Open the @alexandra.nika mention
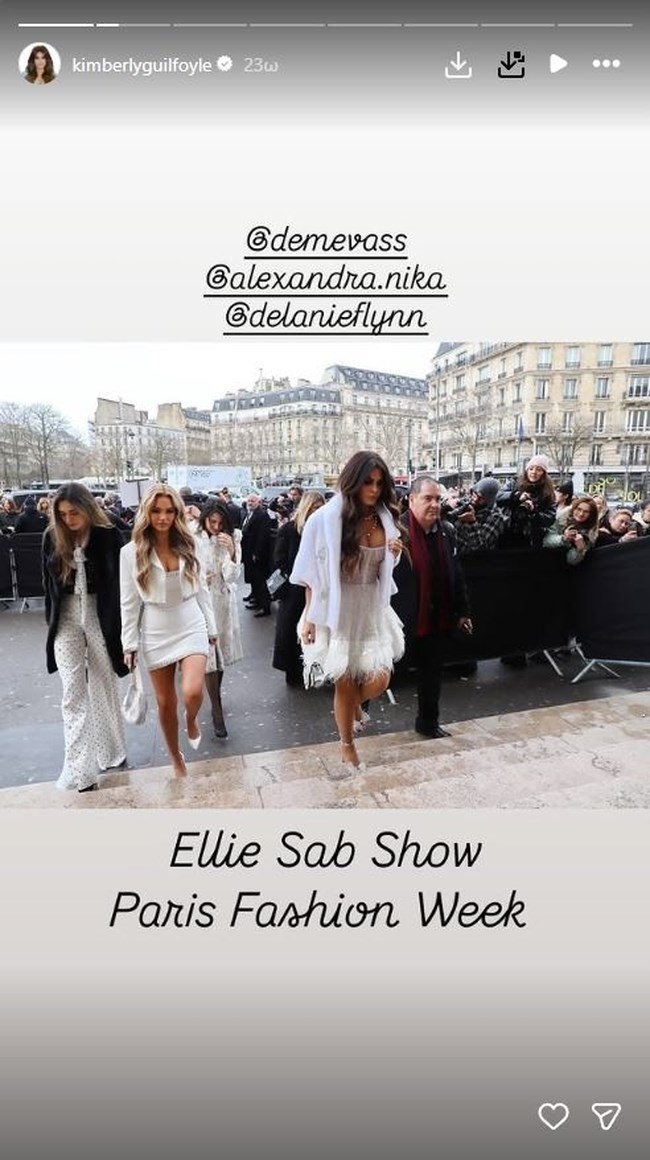Image resolution: width=650 pixels, height=1160 pixels. point(326,279)
